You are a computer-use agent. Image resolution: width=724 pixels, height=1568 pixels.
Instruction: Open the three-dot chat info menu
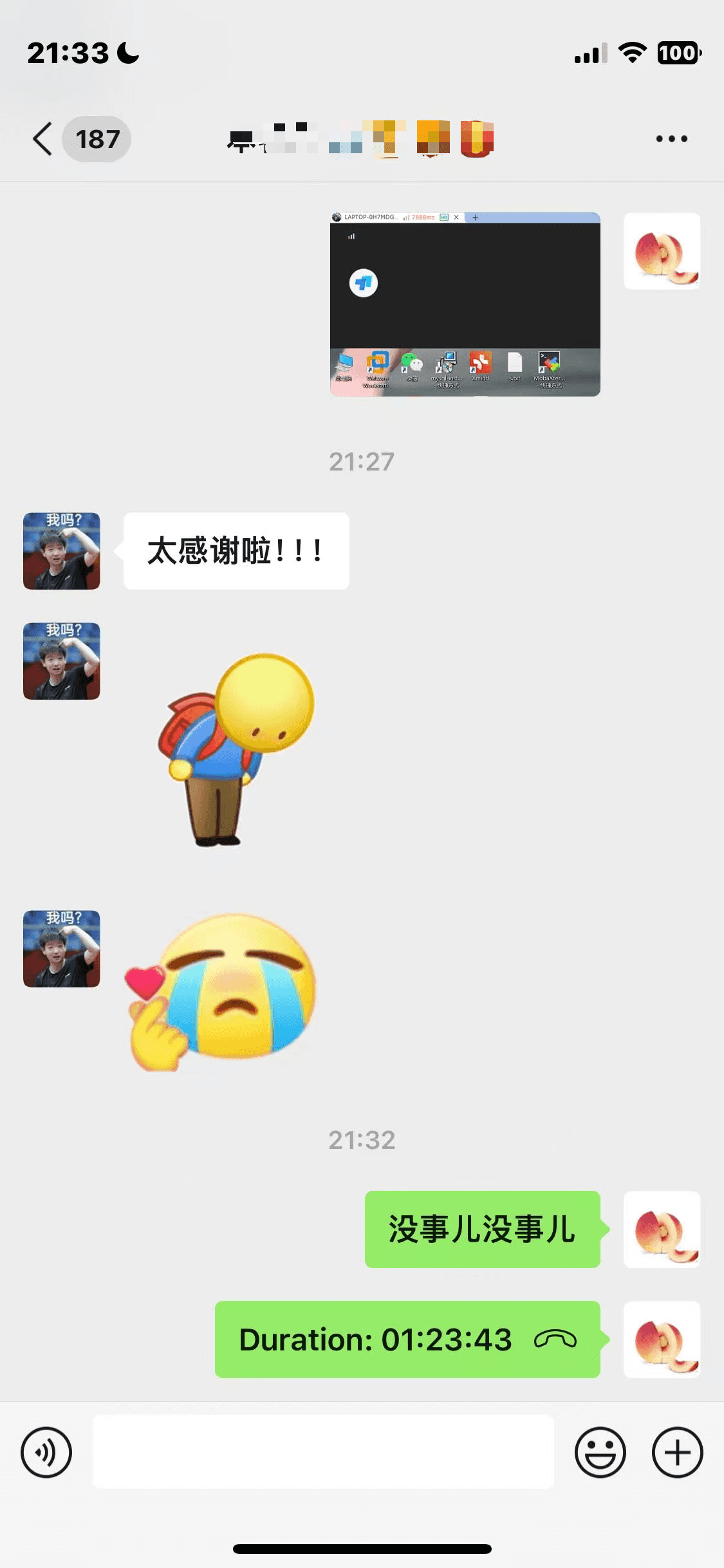(671, 139)
